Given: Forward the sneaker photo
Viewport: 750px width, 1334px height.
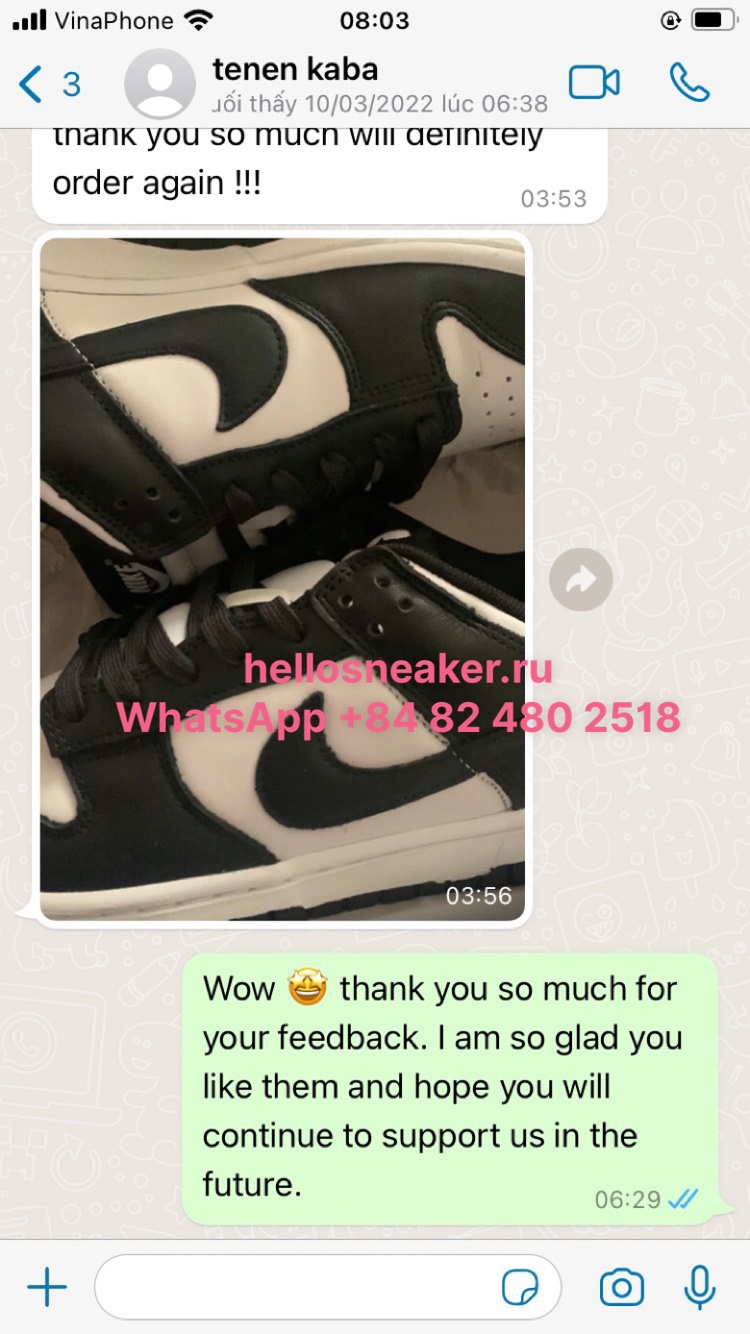Looking at the screenshot, I should pos(581,579).
